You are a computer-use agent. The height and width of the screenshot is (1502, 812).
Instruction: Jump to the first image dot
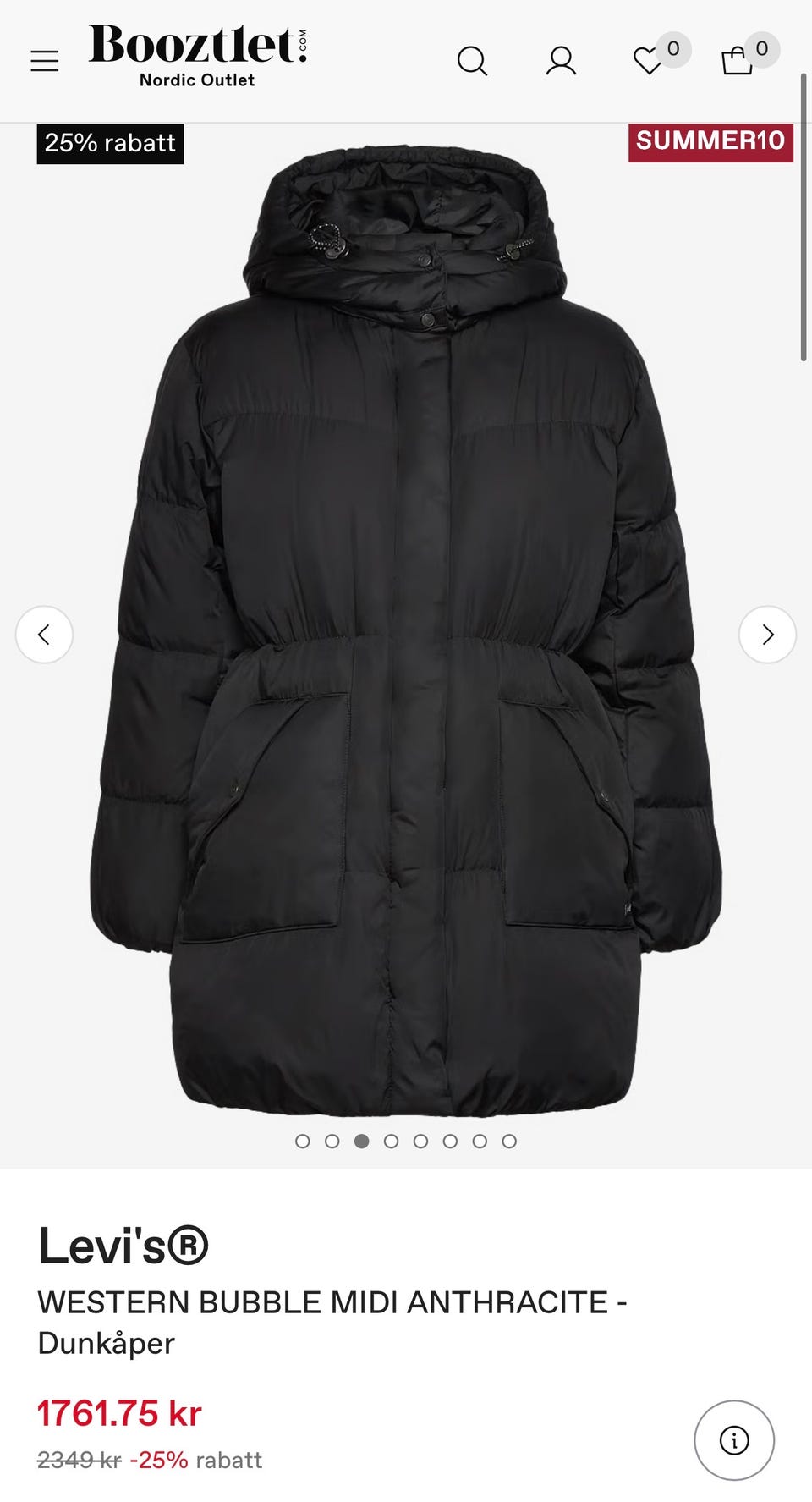pyautogui.click(x=302, y=1142)
